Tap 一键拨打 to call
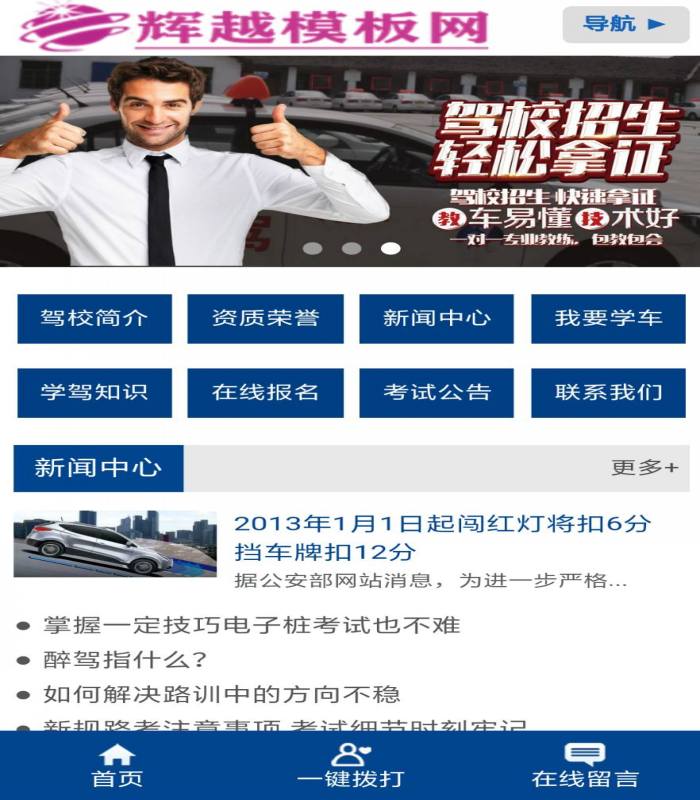Image resolution: width=700 pixels, height=800 pixels. click(x=350, y=766)
